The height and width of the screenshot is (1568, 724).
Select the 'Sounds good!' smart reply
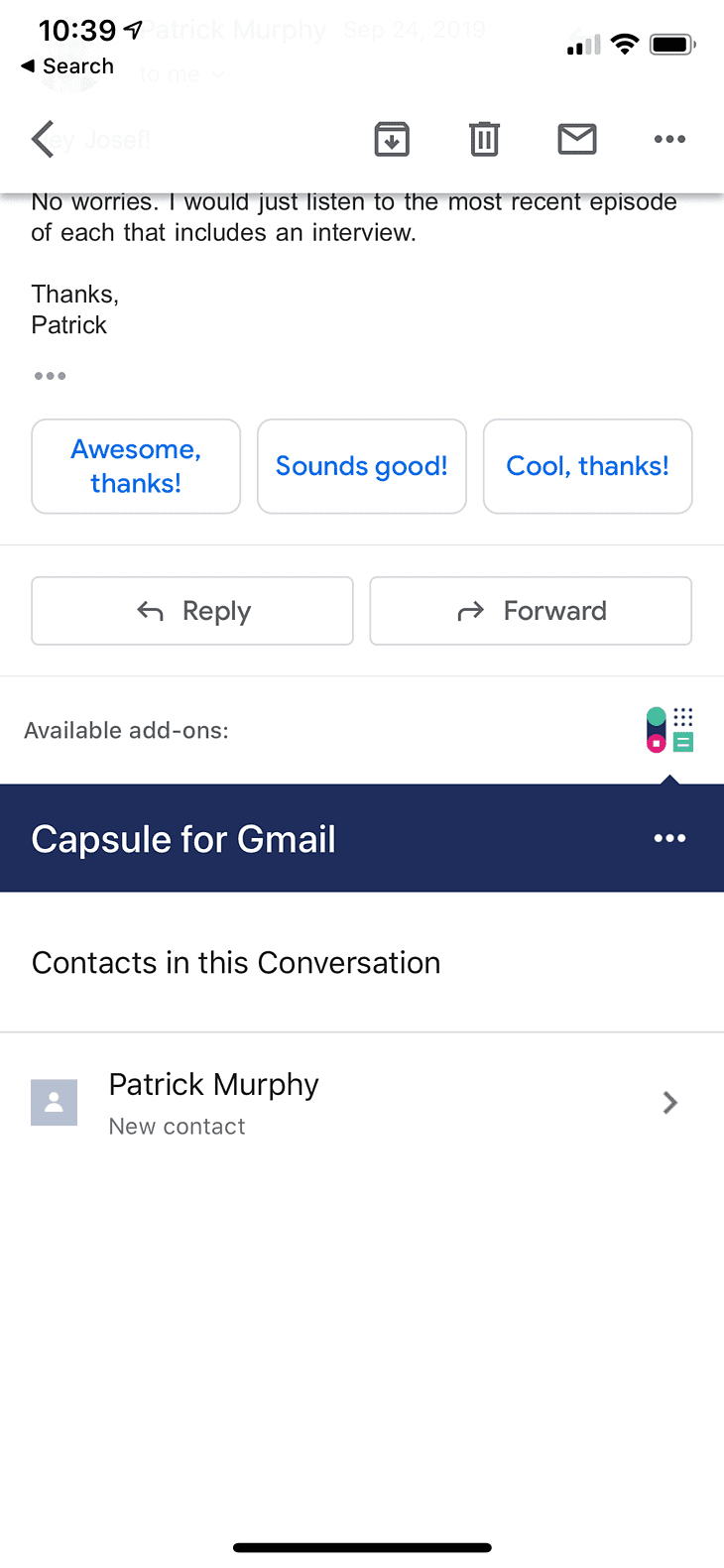(361, 466)
